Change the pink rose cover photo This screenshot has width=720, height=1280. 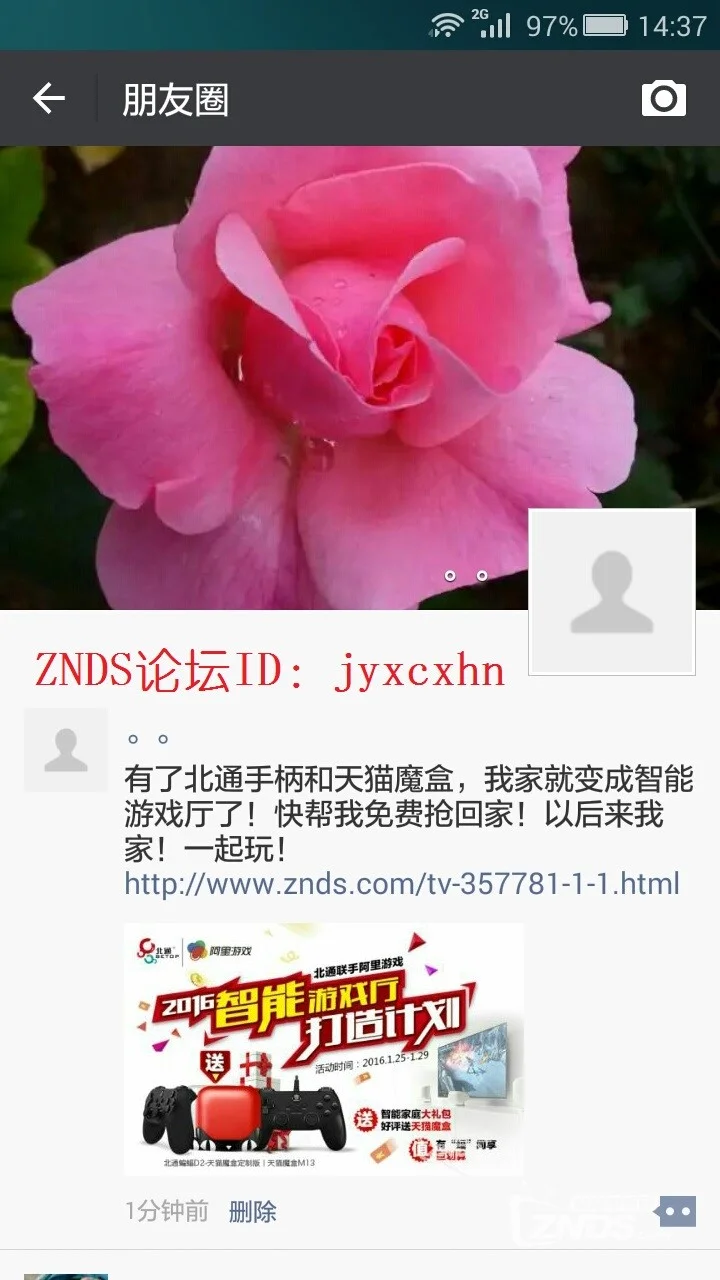pos(300,350)
